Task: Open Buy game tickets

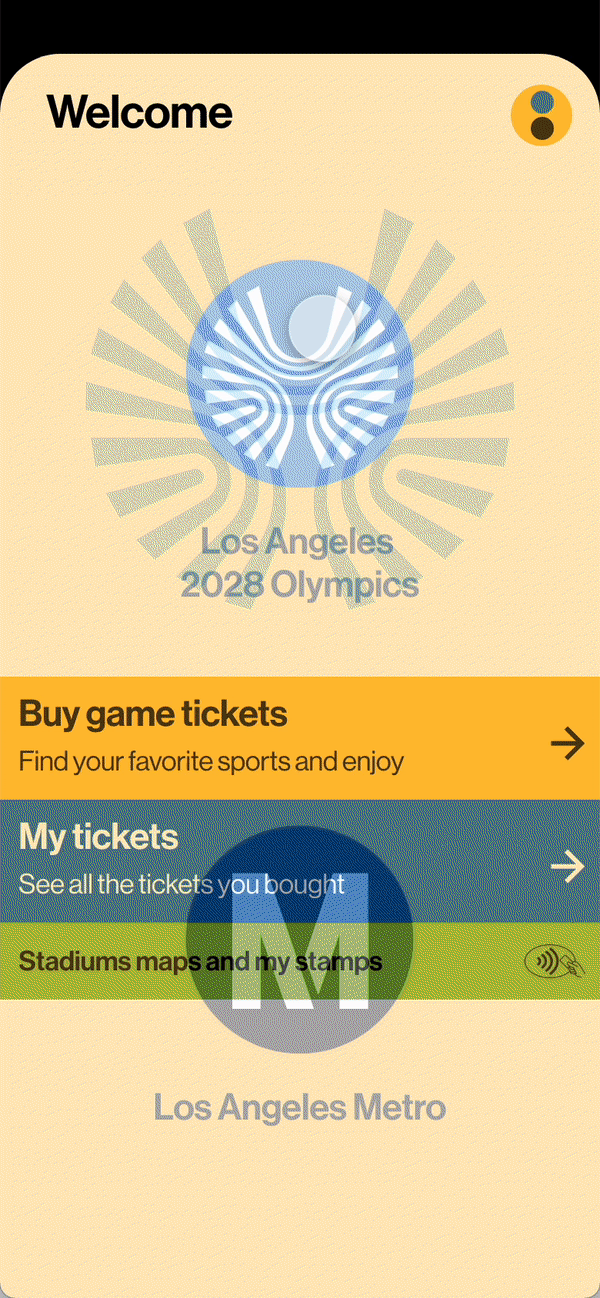Action: [x=300, y=738]
